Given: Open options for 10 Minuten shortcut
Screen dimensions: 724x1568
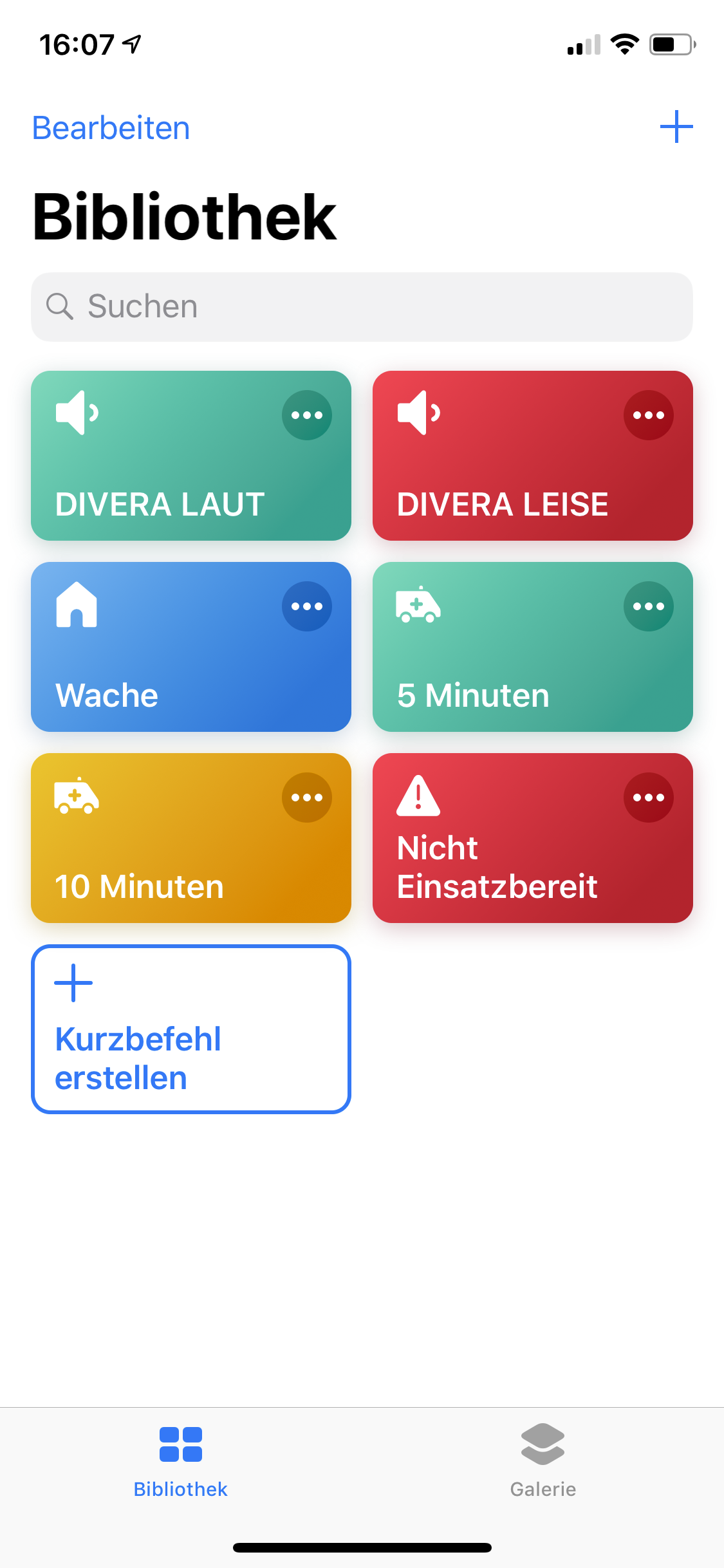Looking at the screenshot, I should [x=307, y=798].
